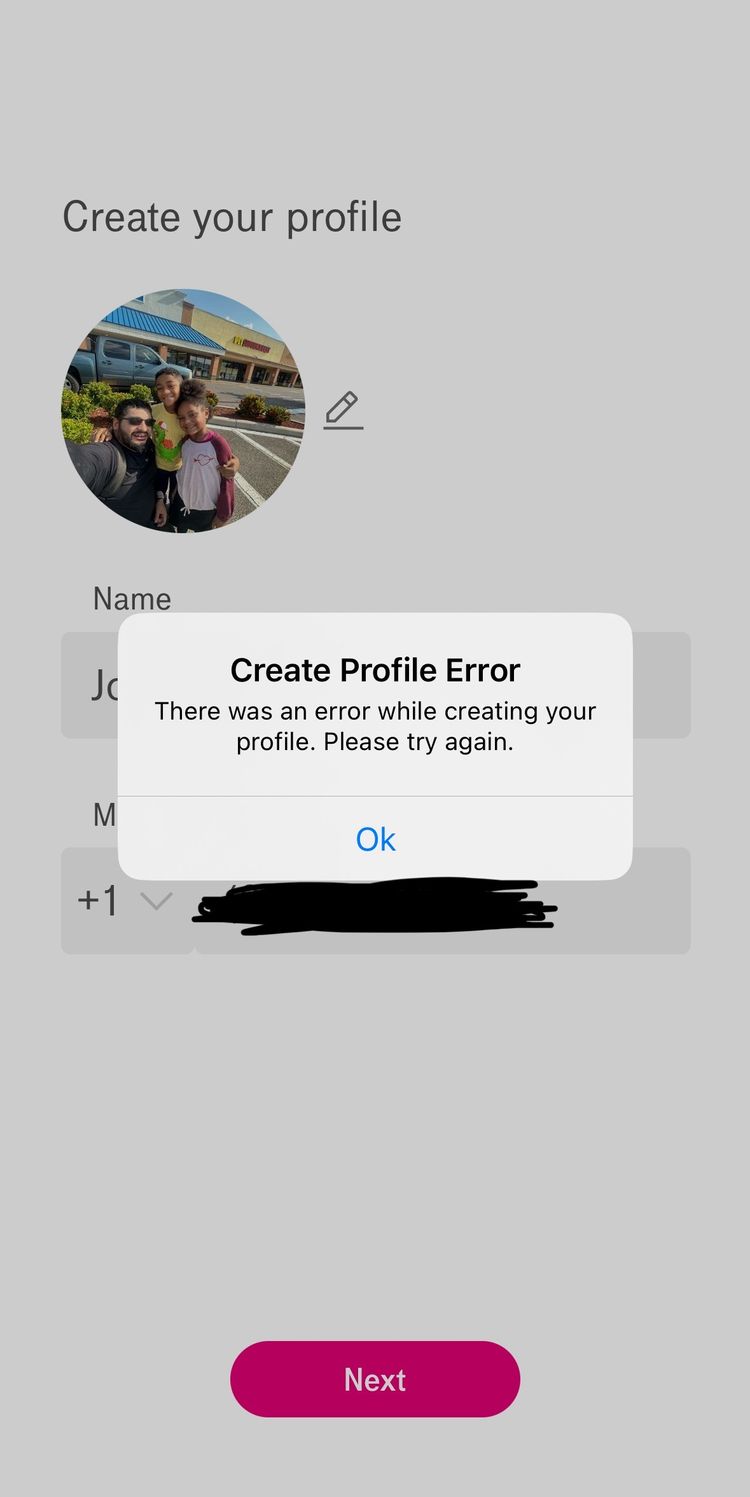Tap the profile photo
The height and width of the screenshot is (1497, 750).
(184, 410)
